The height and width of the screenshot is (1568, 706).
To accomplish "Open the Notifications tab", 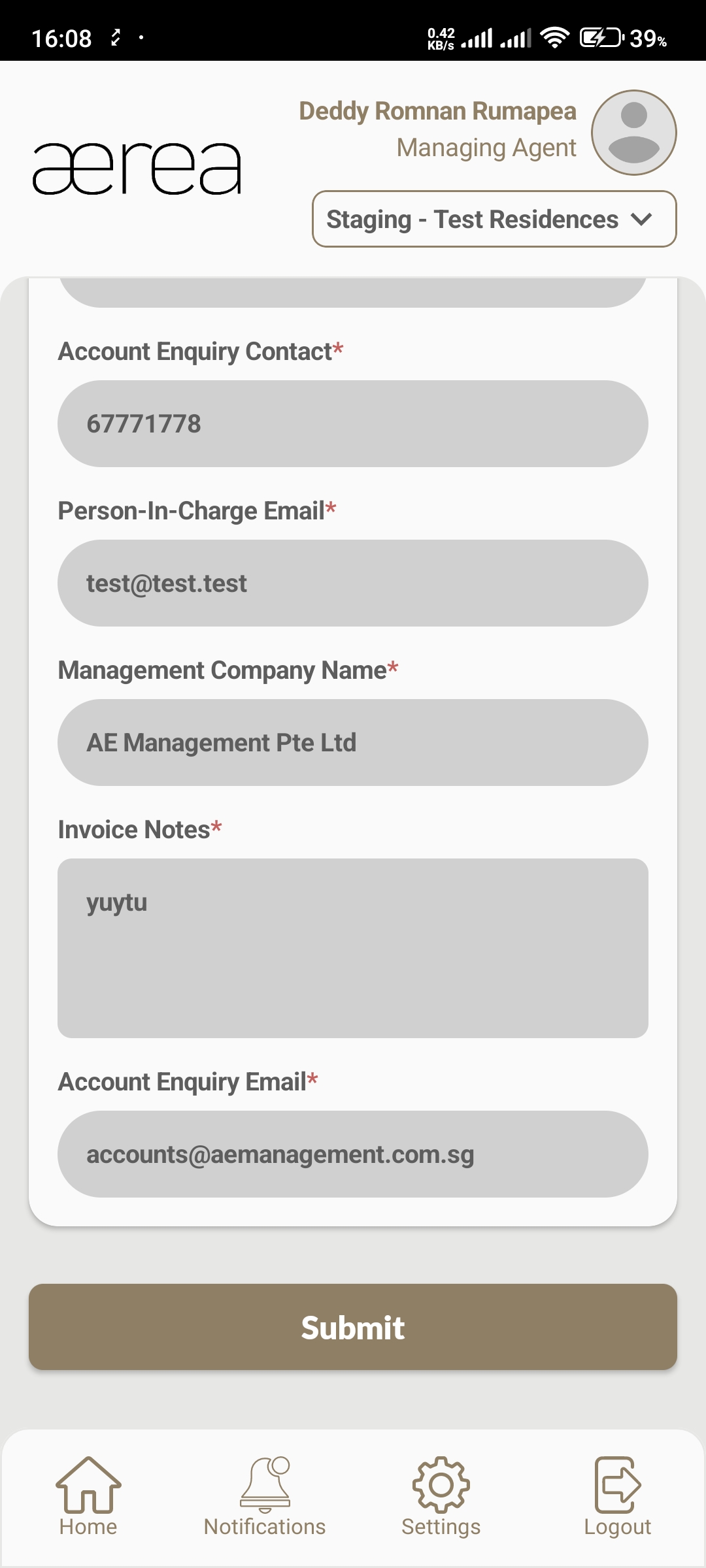I will coord(265,1497).
